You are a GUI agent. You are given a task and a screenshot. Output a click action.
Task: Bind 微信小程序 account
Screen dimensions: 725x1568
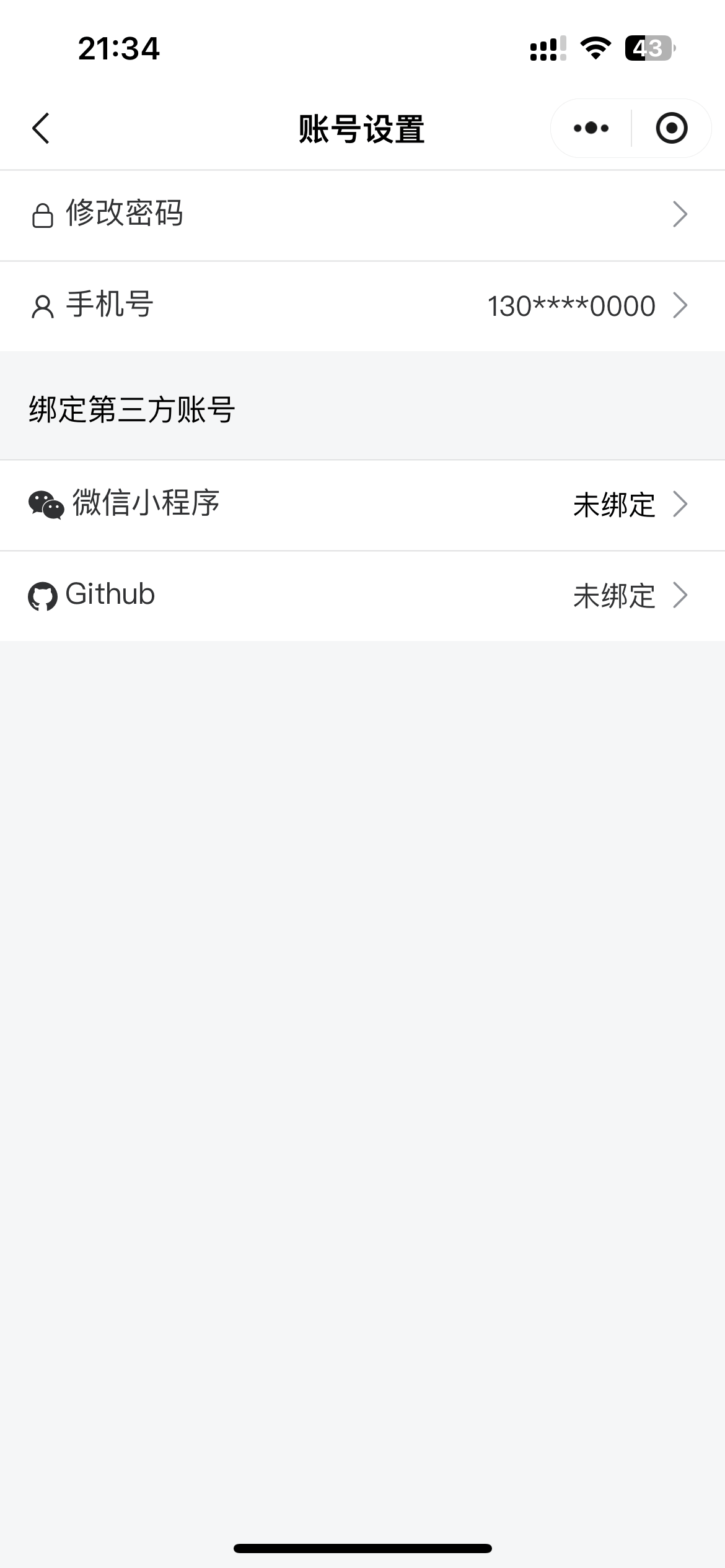pos(362,504)
